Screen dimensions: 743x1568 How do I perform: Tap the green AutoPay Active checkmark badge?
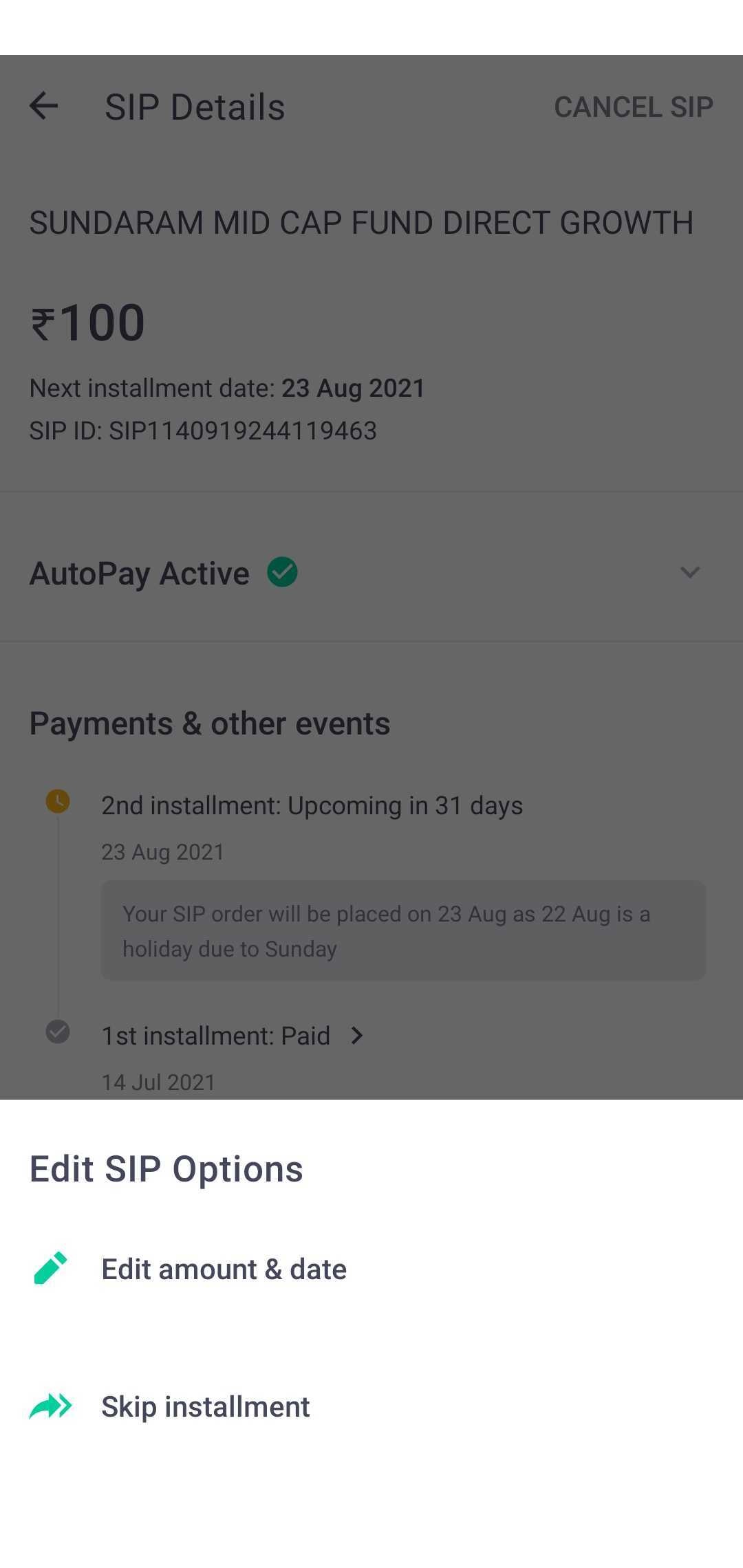pos(282,571)
